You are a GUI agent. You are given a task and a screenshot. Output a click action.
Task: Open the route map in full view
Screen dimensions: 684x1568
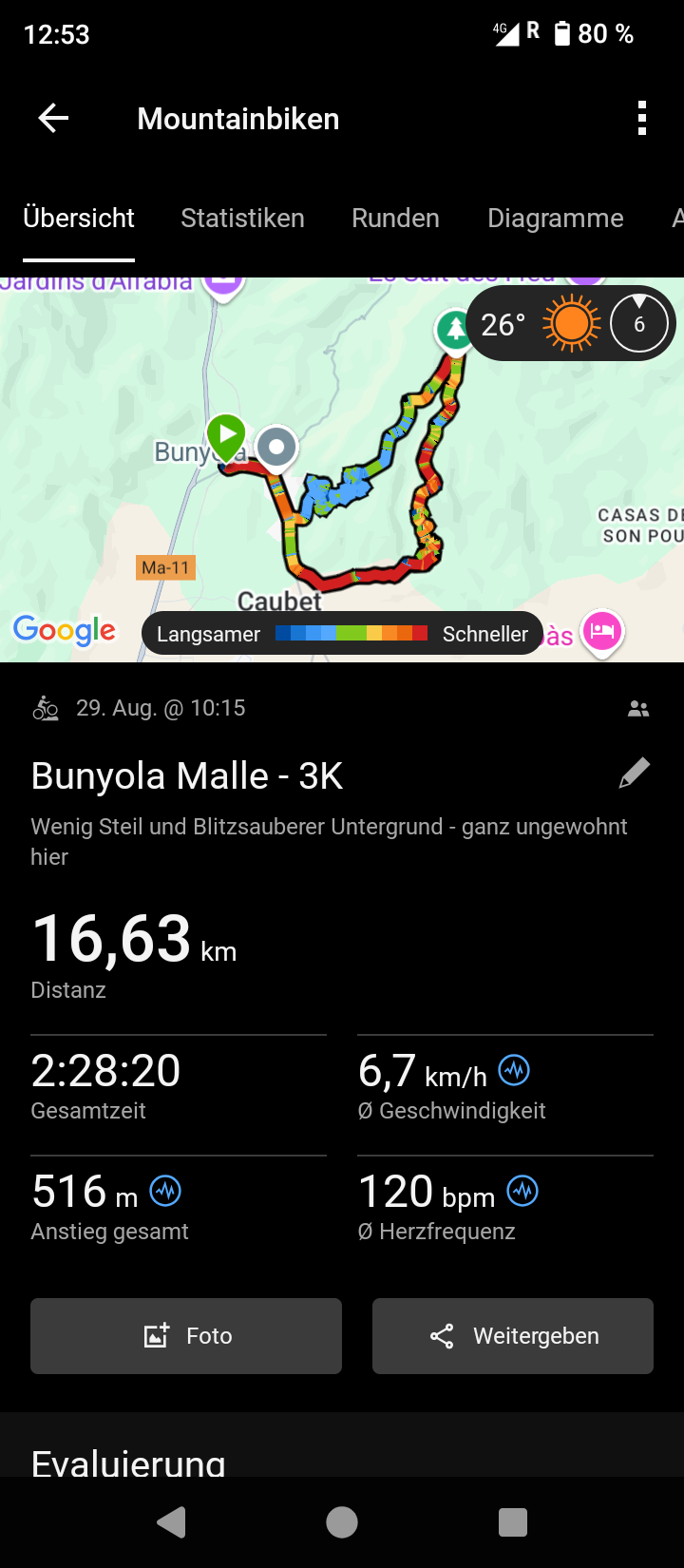point(342,494)
